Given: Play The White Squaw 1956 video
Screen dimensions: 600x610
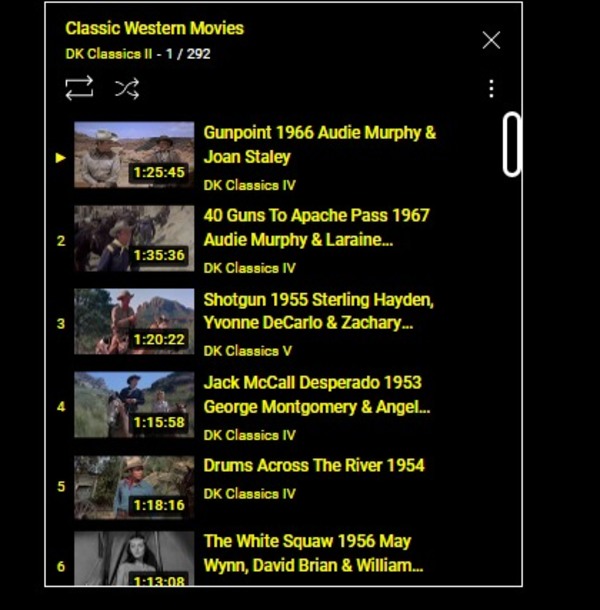Looking at the screenshot, I should click(x=312, y=553).
